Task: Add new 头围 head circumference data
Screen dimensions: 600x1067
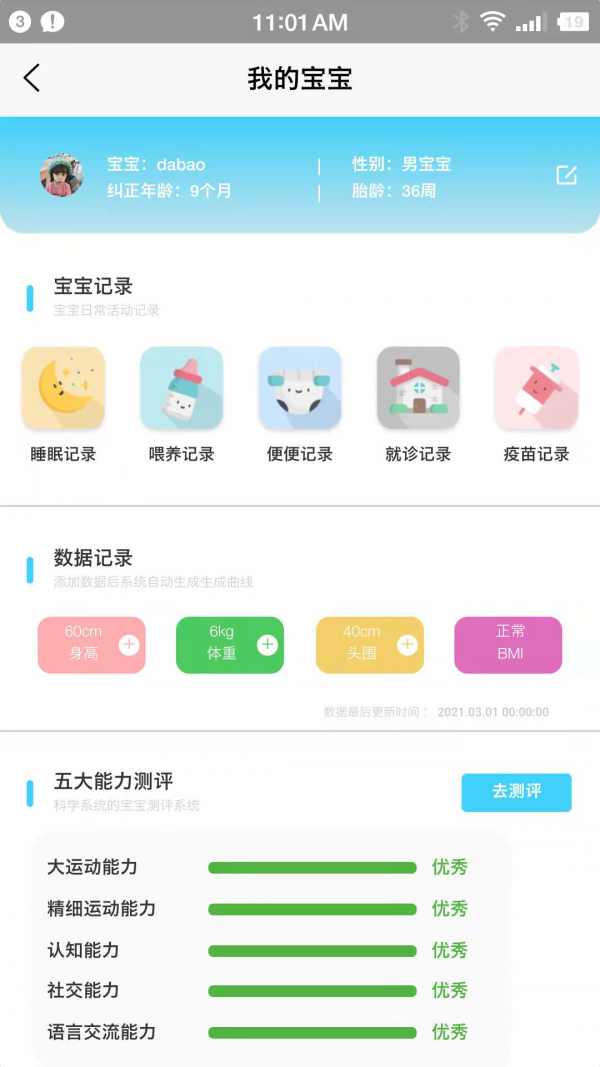Action: tap(406, 645)
